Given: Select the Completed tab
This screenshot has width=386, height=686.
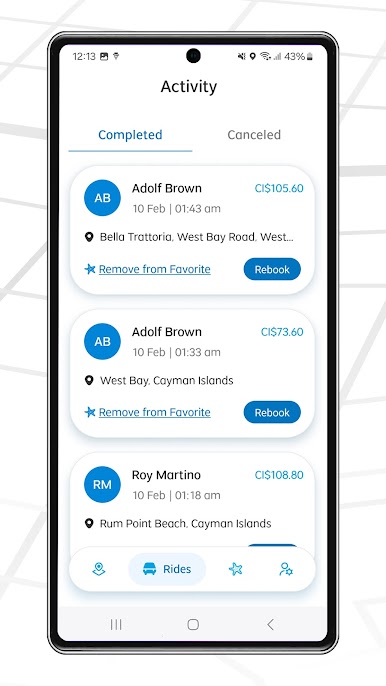Looking at the screenshot, I should point(130,135).
